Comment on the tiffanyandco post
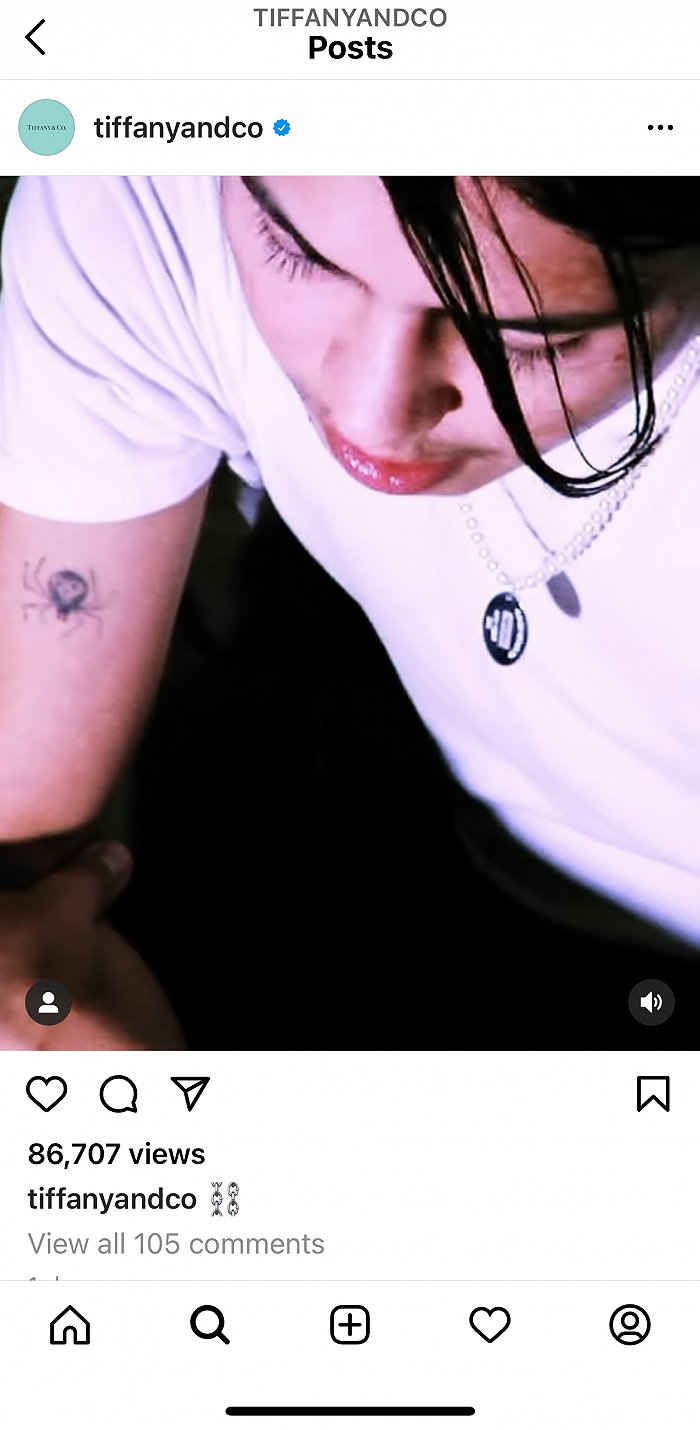This screenshot has width=700, height=1430. (x=118, y=1094)
